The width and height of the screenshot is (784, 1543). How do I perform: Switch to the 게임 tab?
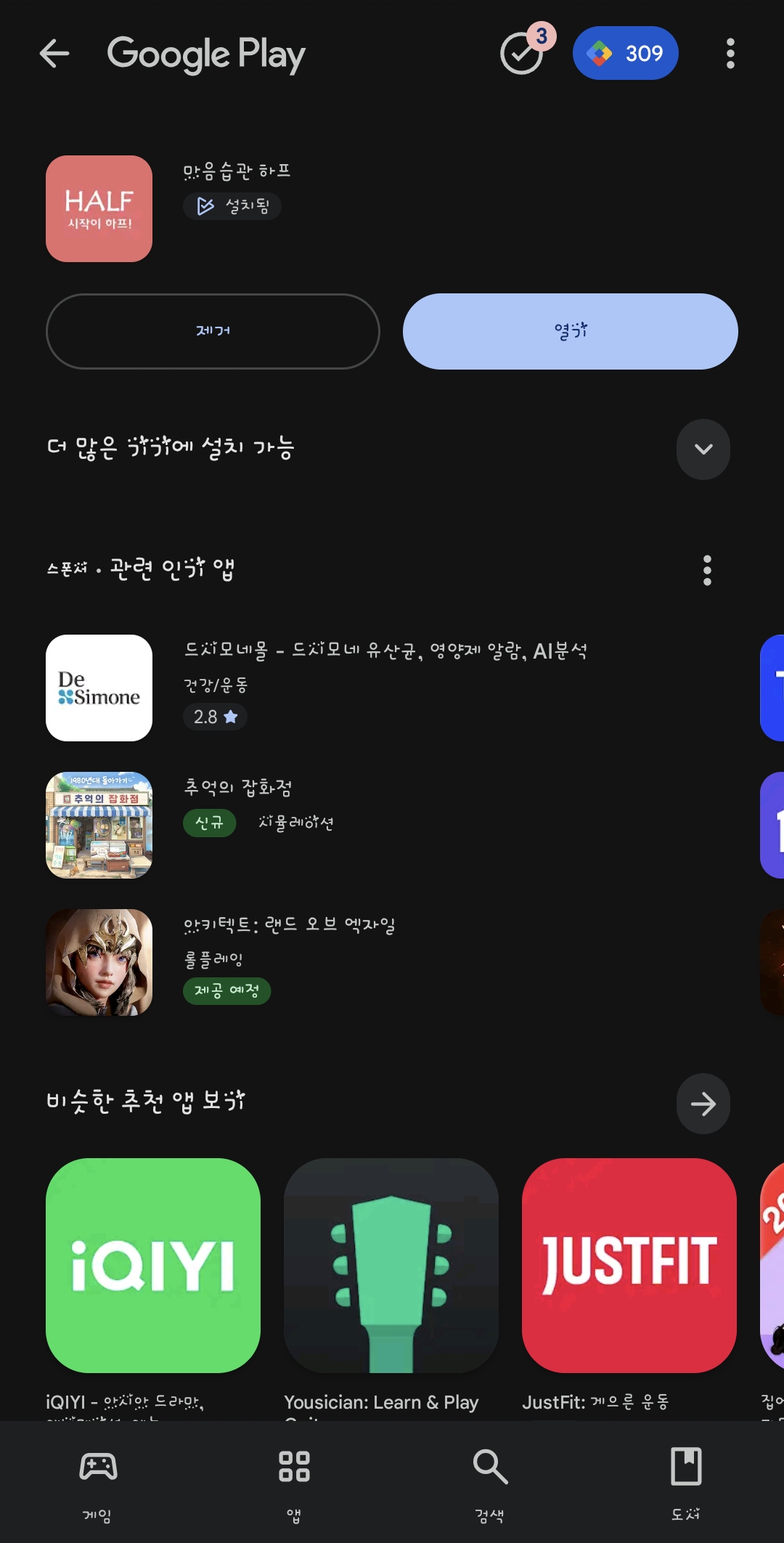97,1481
